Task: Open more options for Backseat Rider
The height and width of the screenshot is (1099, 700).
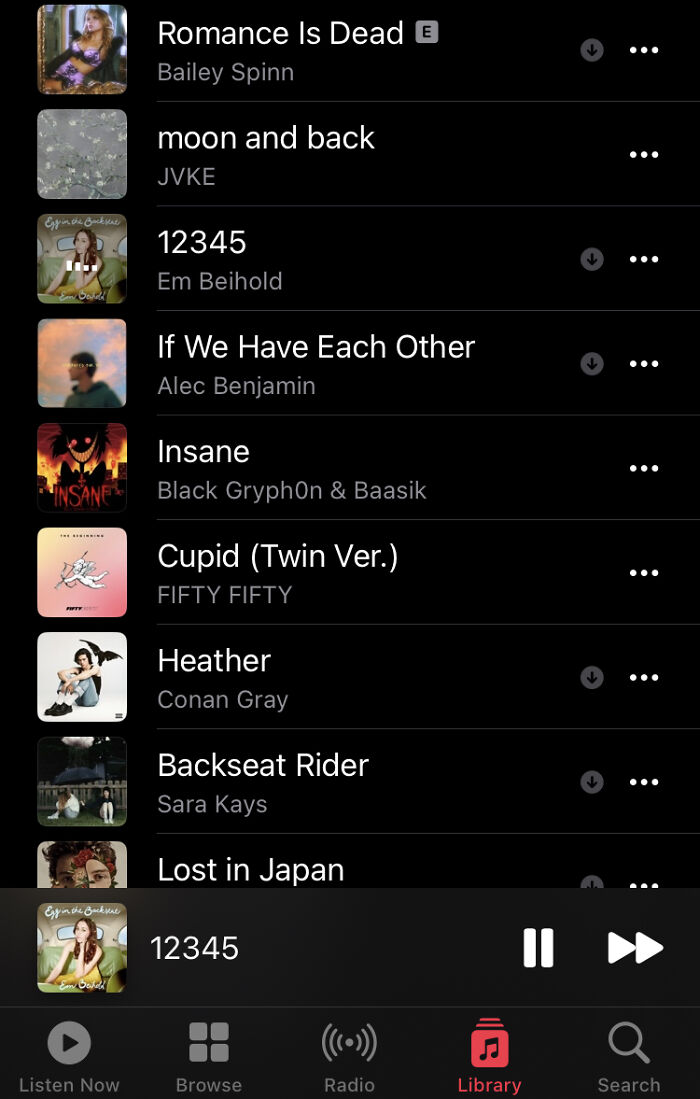Action: 644,782
